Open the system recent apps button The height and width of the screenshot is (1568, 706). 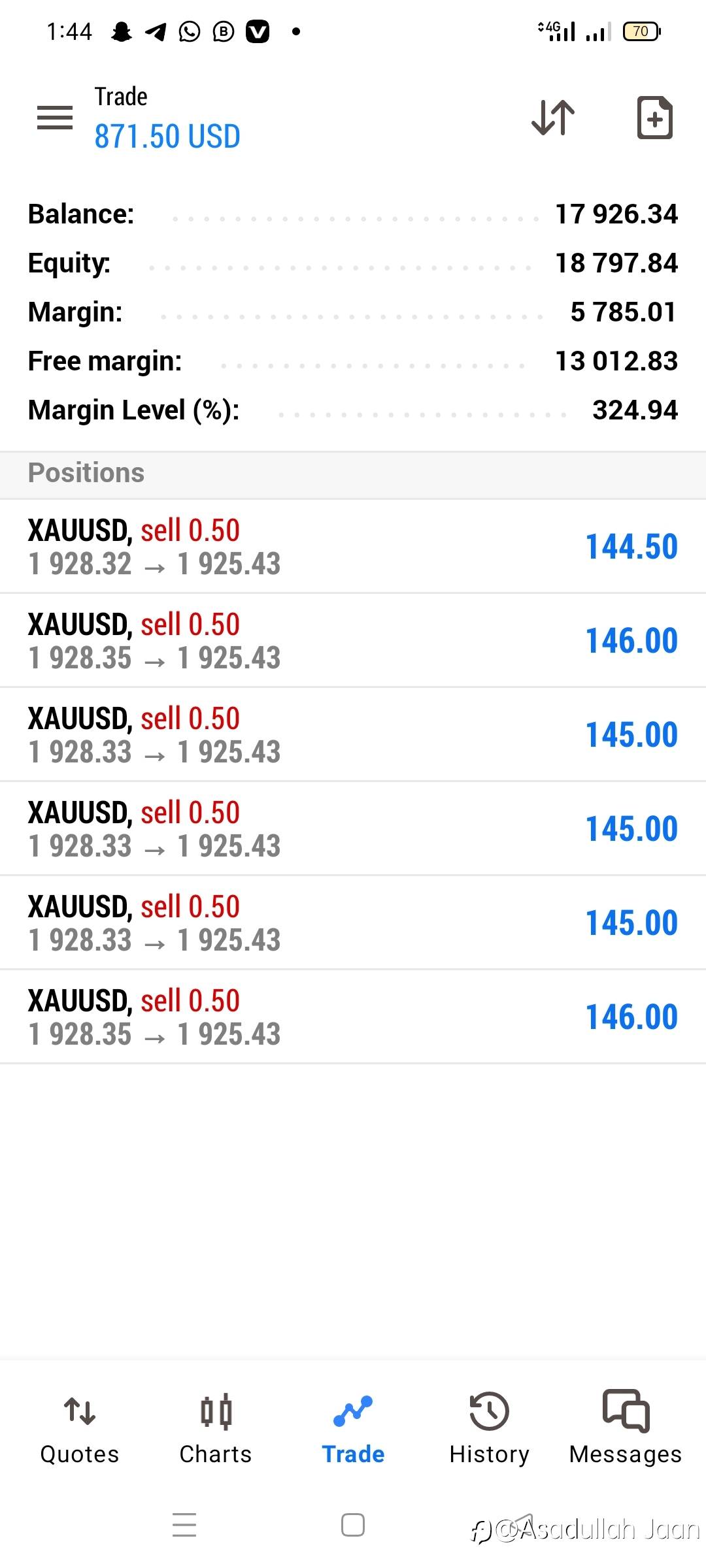coord(184,1525)
